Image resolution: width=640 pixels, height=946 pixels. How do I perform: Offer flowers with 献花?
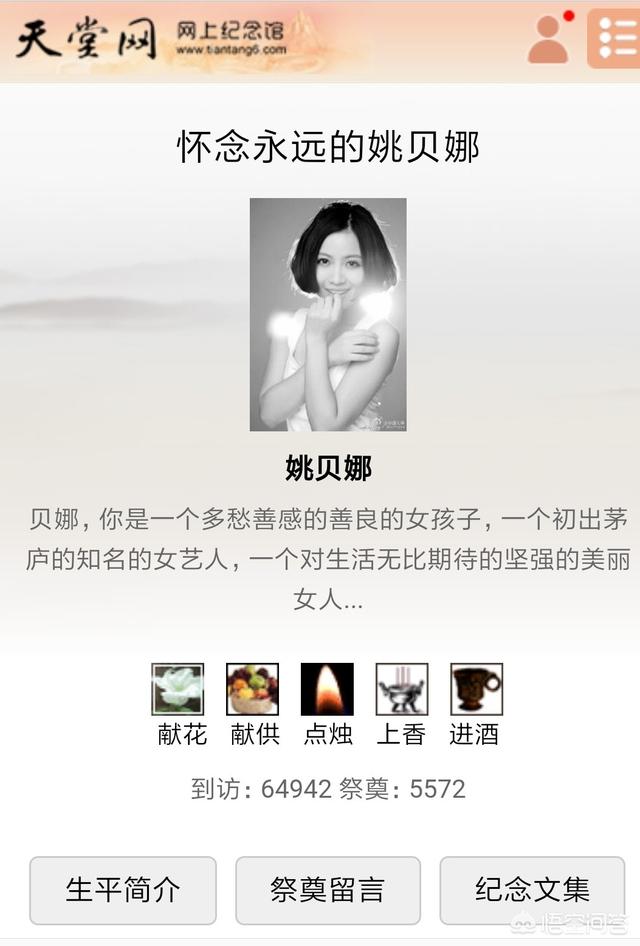pyautogui.click(x=178, y=689)
